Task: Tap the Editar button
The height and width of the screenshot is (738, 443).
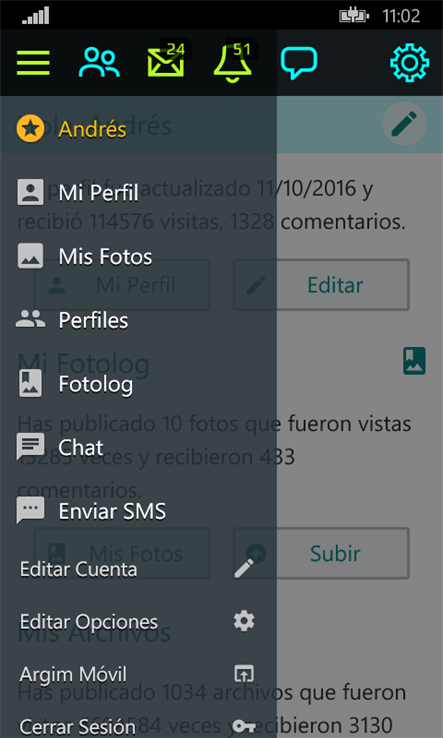Action: click(321, 285)
